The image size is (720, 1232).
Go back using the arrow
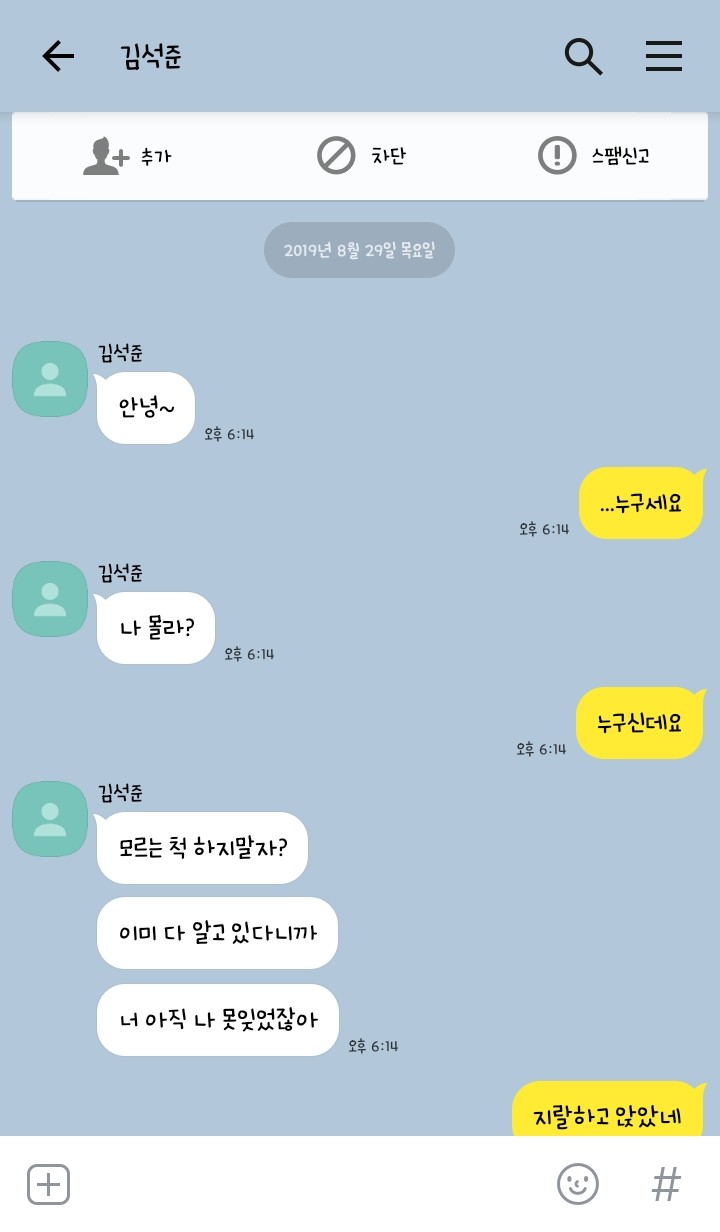(58, 57)
